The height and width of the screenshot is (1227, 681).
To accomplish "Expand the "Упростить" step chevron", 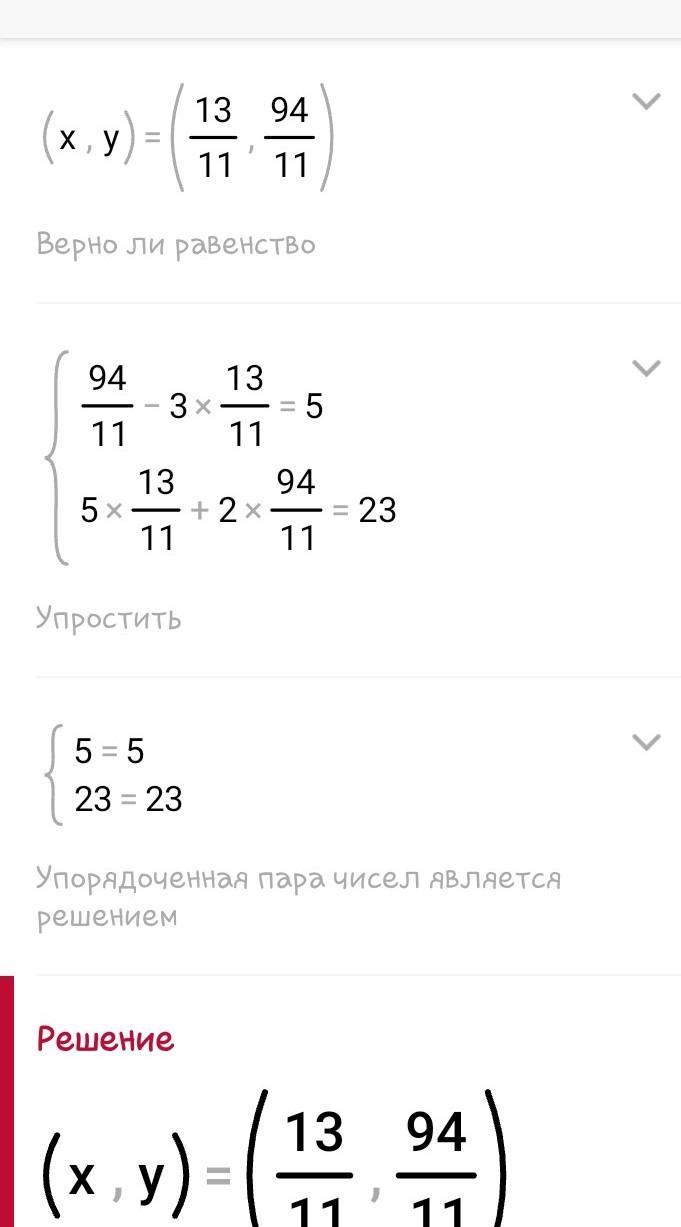I will pyautogui.click(x=647, y=368).
